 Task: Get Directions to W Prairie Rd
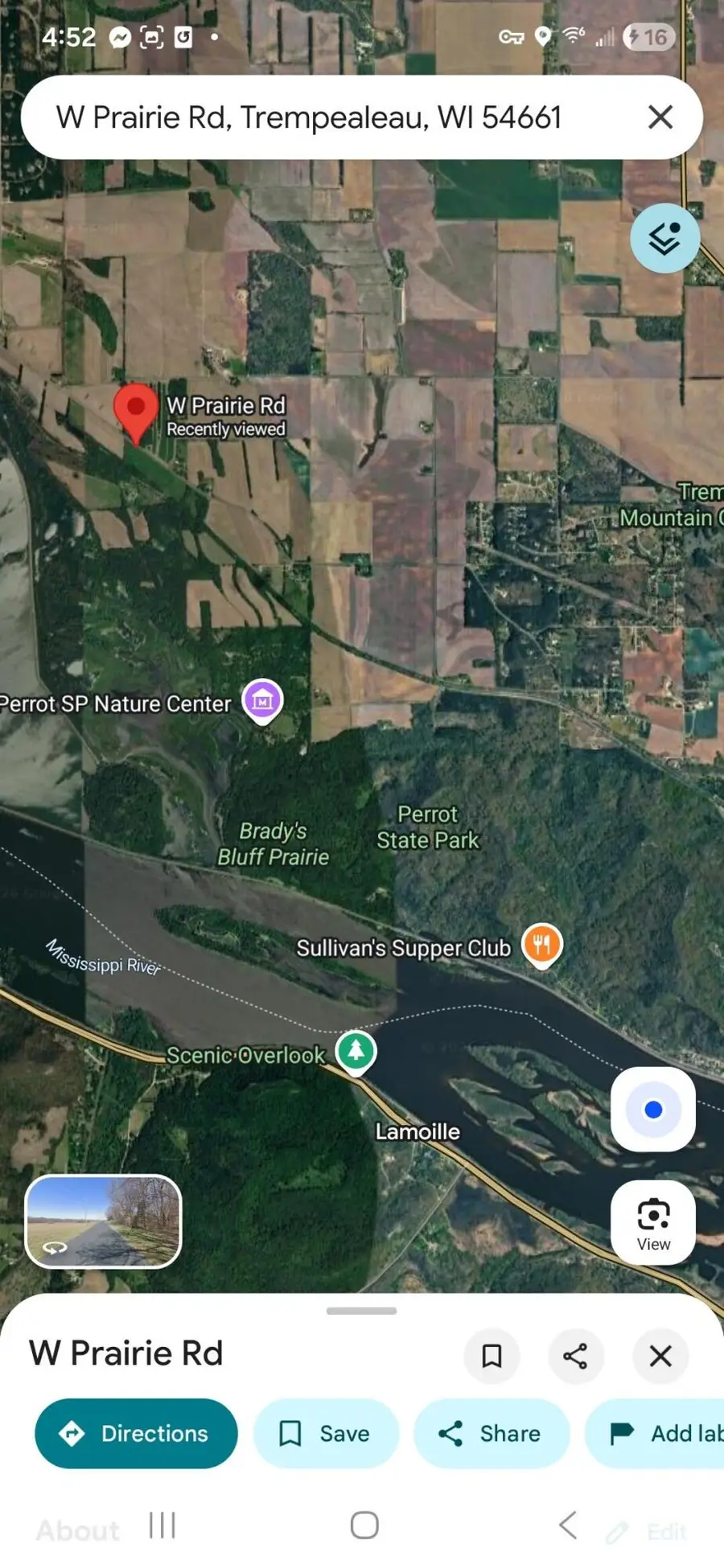click(136, 1434)
